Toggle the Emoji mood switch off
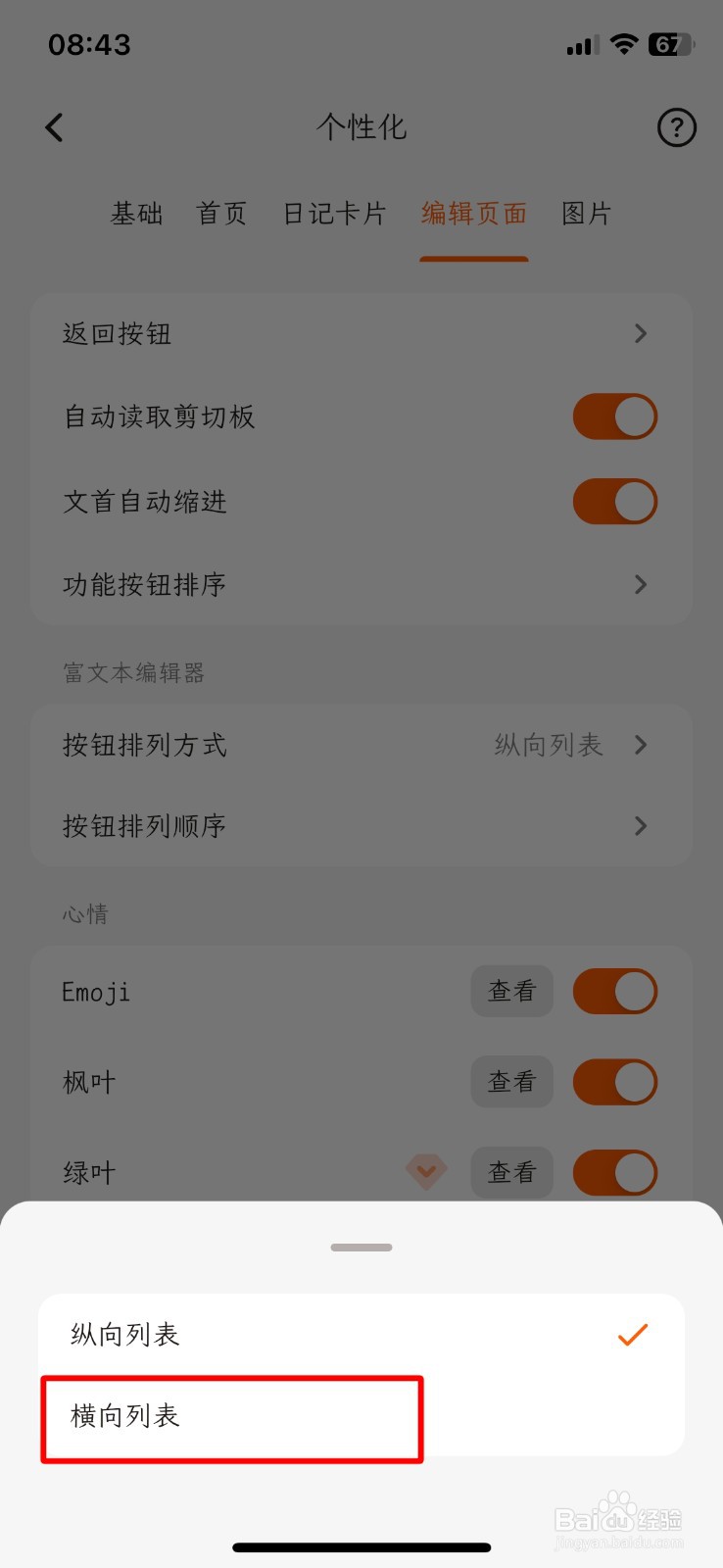 pyautogui.click(x=614, y=991)
